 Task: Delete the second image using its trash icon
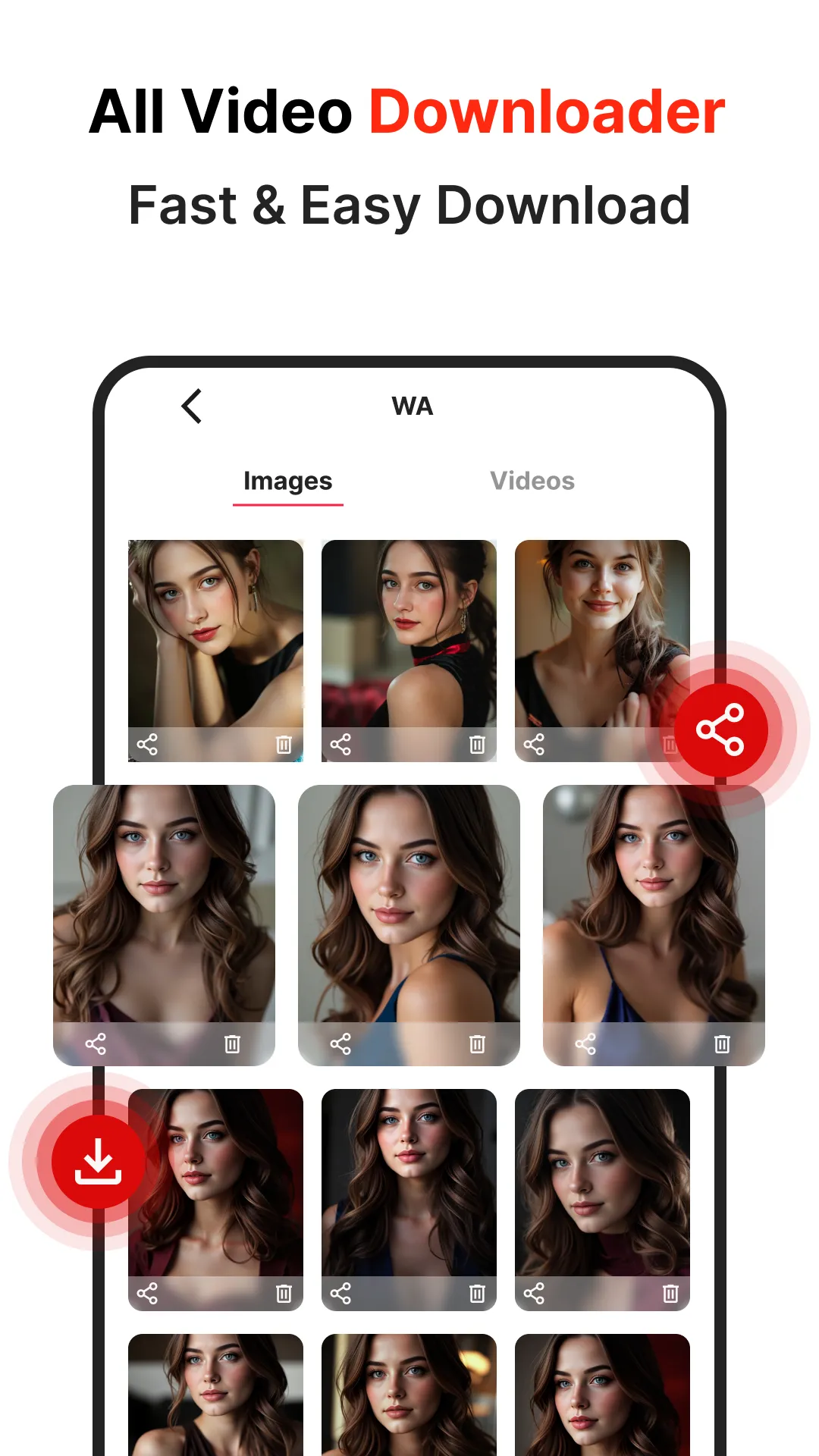click(475, 745)
